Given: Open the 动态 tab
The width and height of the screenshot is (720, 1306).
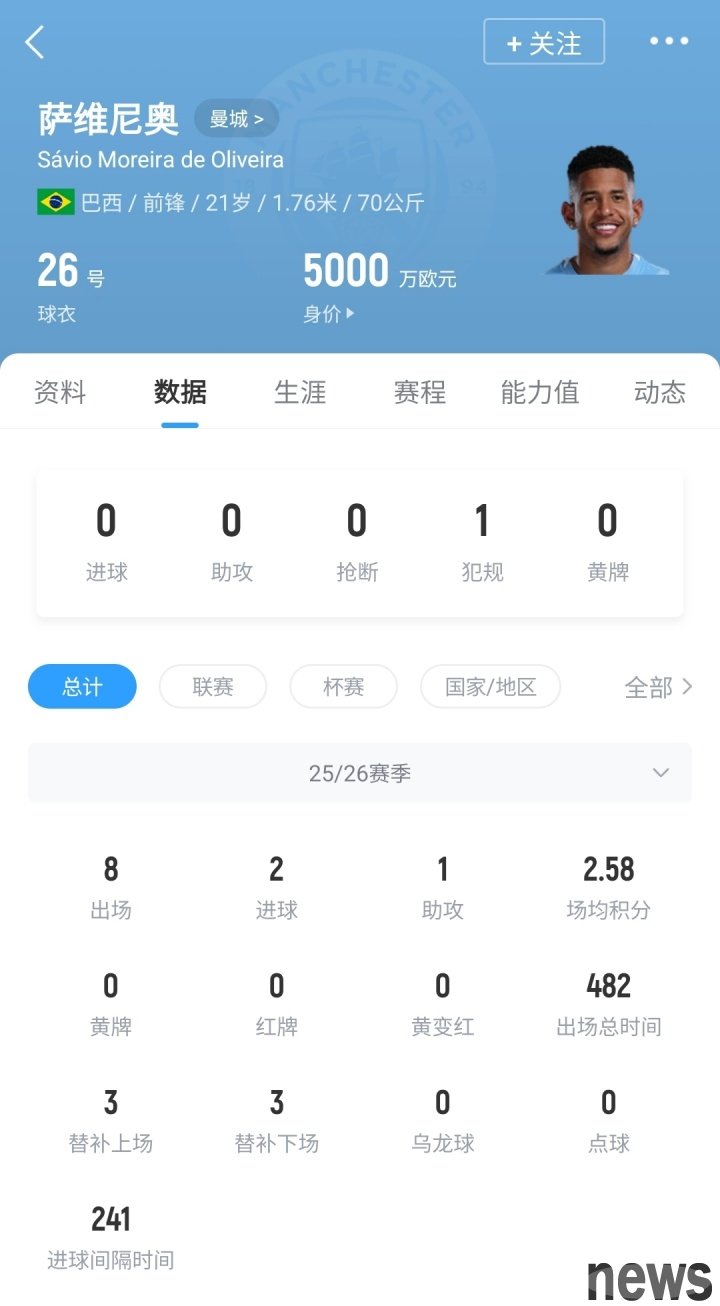Looking at the screenshot, I should pyautogui.click(x=659, y=392).
